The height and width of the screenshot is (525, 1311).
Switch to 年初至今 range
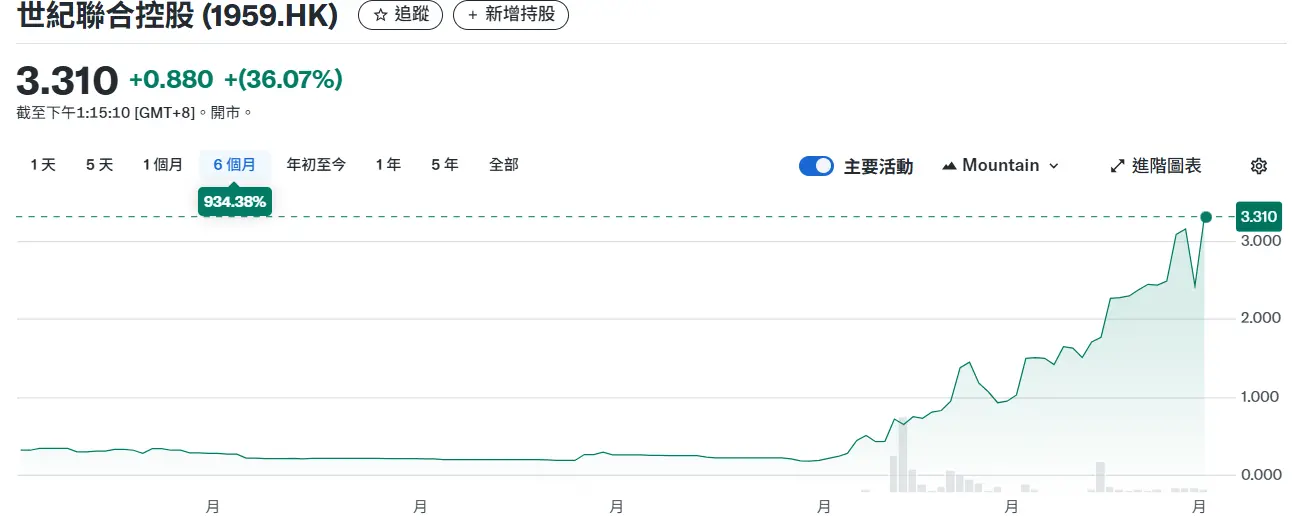(x=316, y=165)
